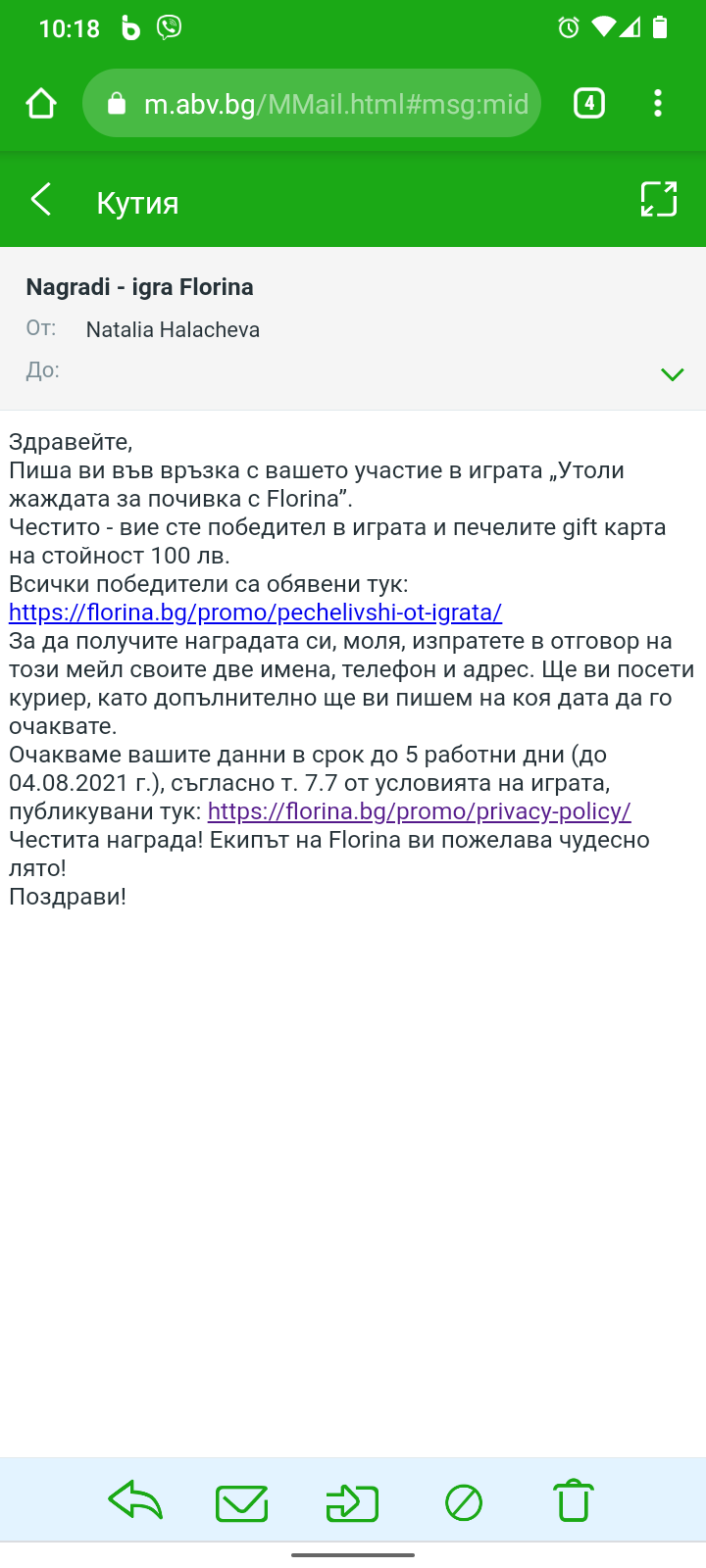The width and height of the screenshot is (706, 1568).
Task: Tap the m.abv.bg address bar
Action: click(312, 103)
